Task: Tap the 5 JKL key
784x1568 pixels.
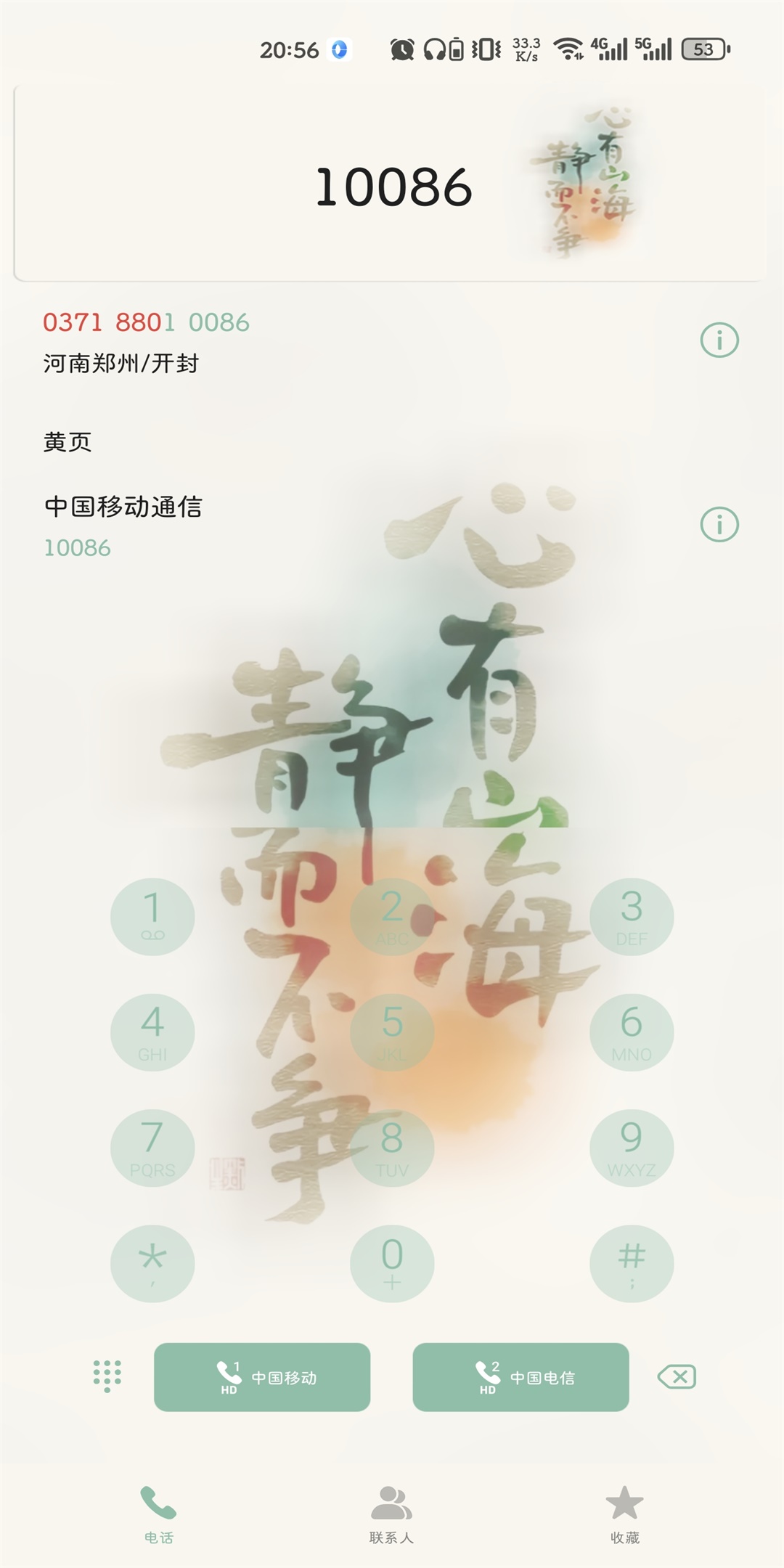Action: point(392,1032)
